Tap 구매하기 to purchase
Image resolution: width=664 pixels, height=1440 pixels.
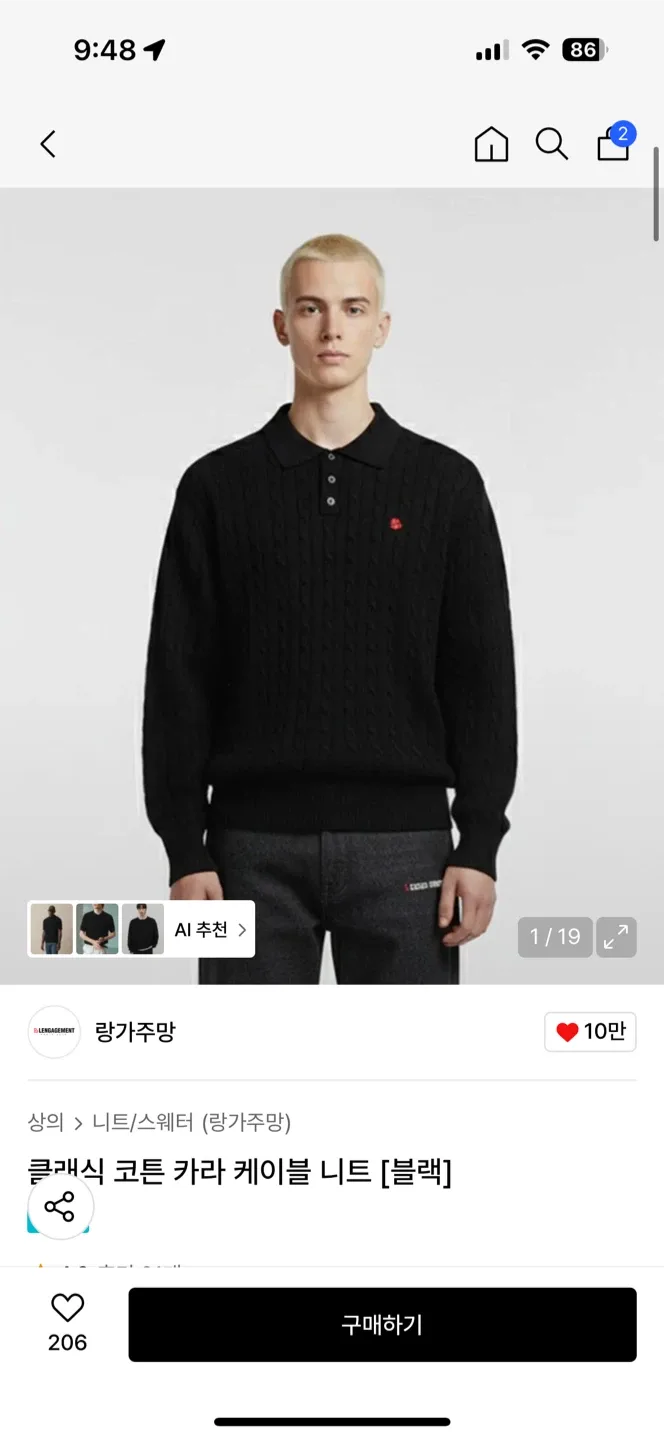point(382,1324)
